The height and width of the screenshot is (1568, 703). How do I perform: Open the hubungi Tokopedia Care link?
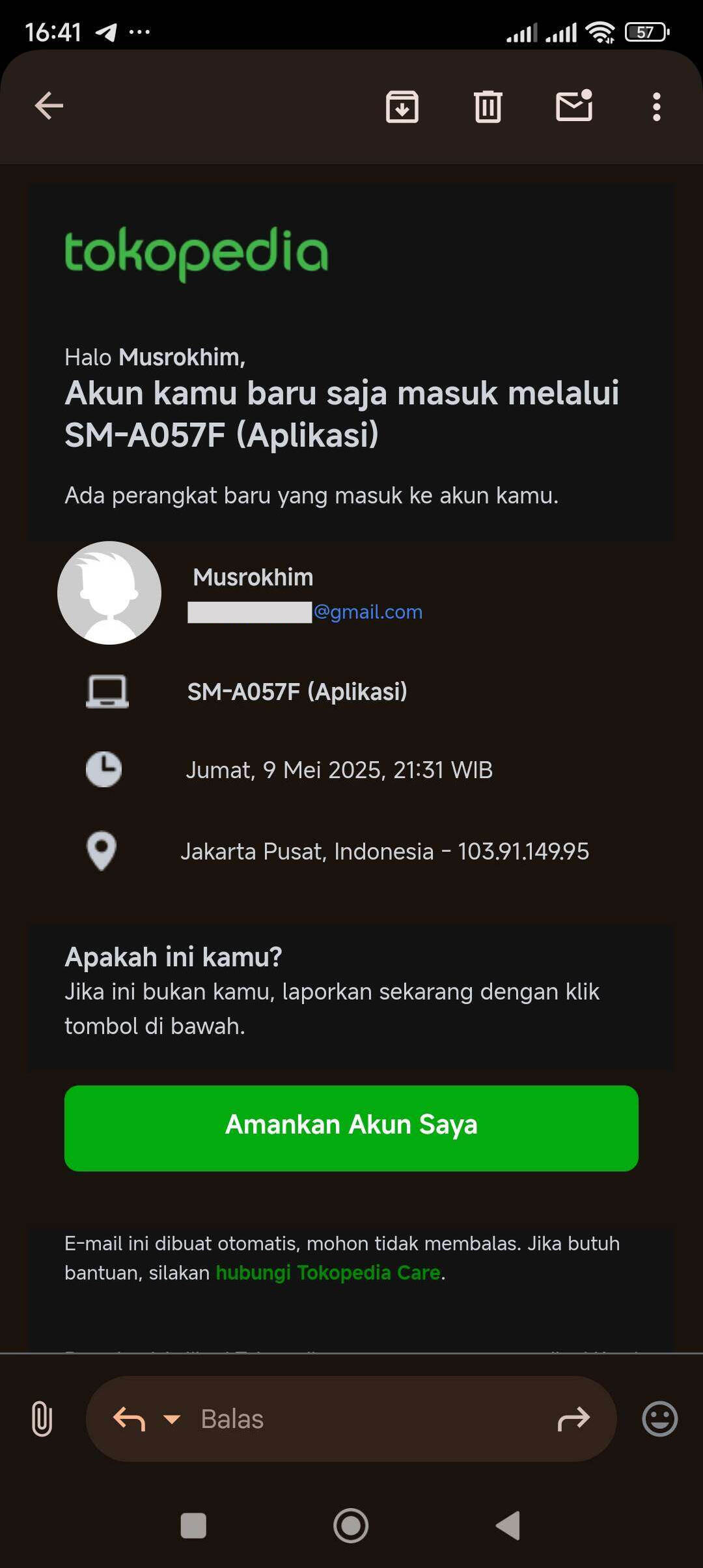pos(328,1273)
